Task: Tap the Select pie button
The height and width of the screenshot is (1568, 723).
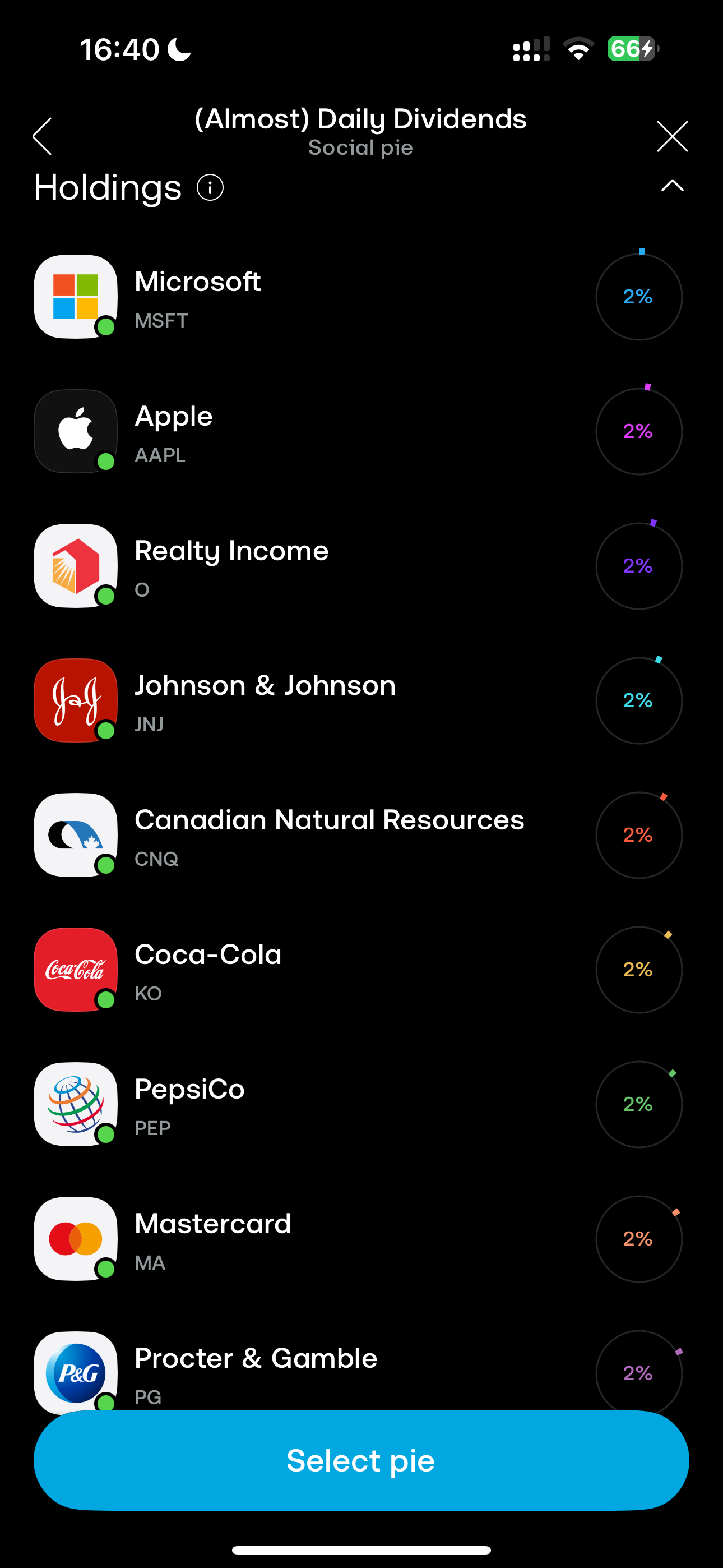Action: tap(361, 1460)
